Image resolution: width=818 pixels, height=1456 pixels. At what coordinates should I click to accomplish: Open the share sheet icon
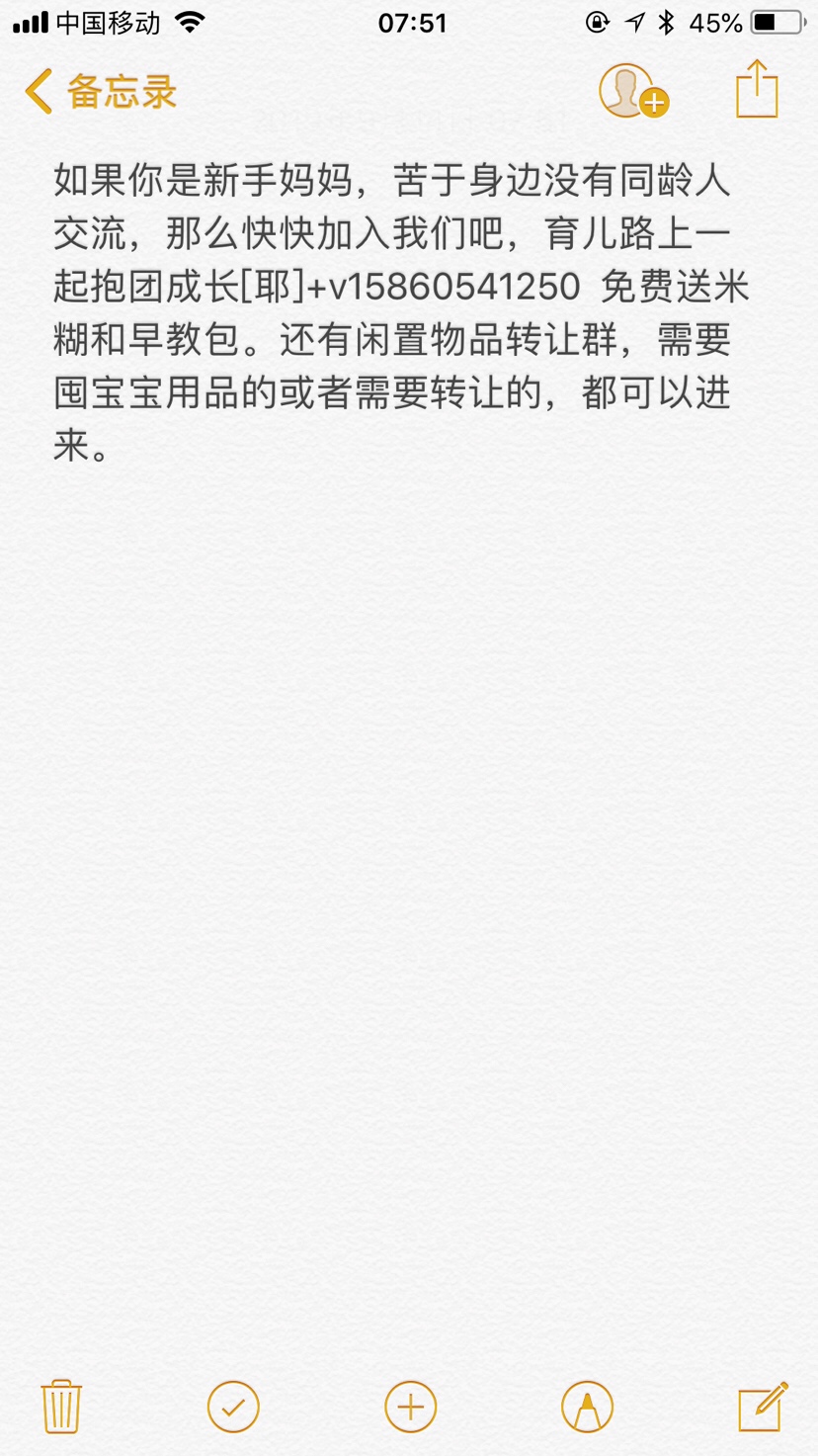point(757,89)
